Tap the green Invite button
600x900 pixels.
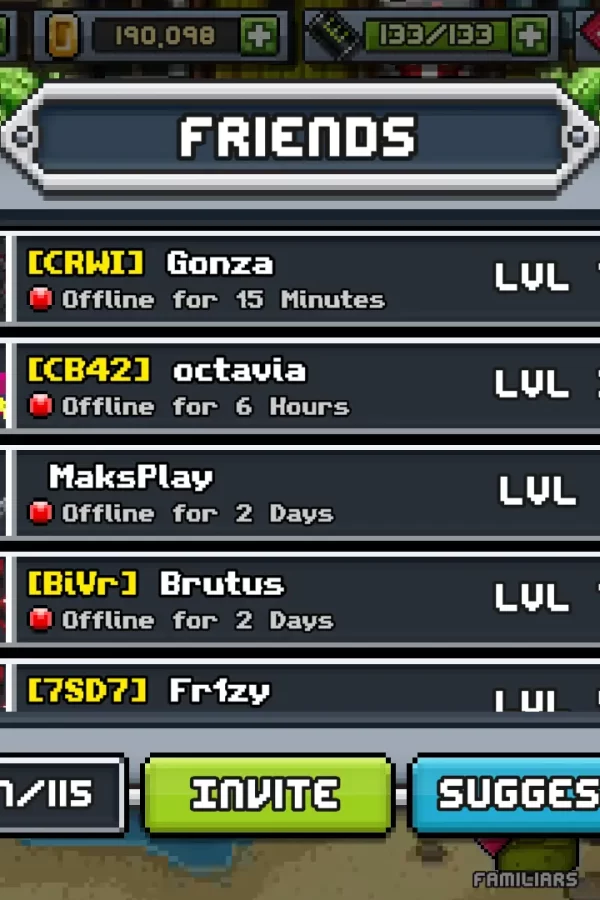[267, 795]
